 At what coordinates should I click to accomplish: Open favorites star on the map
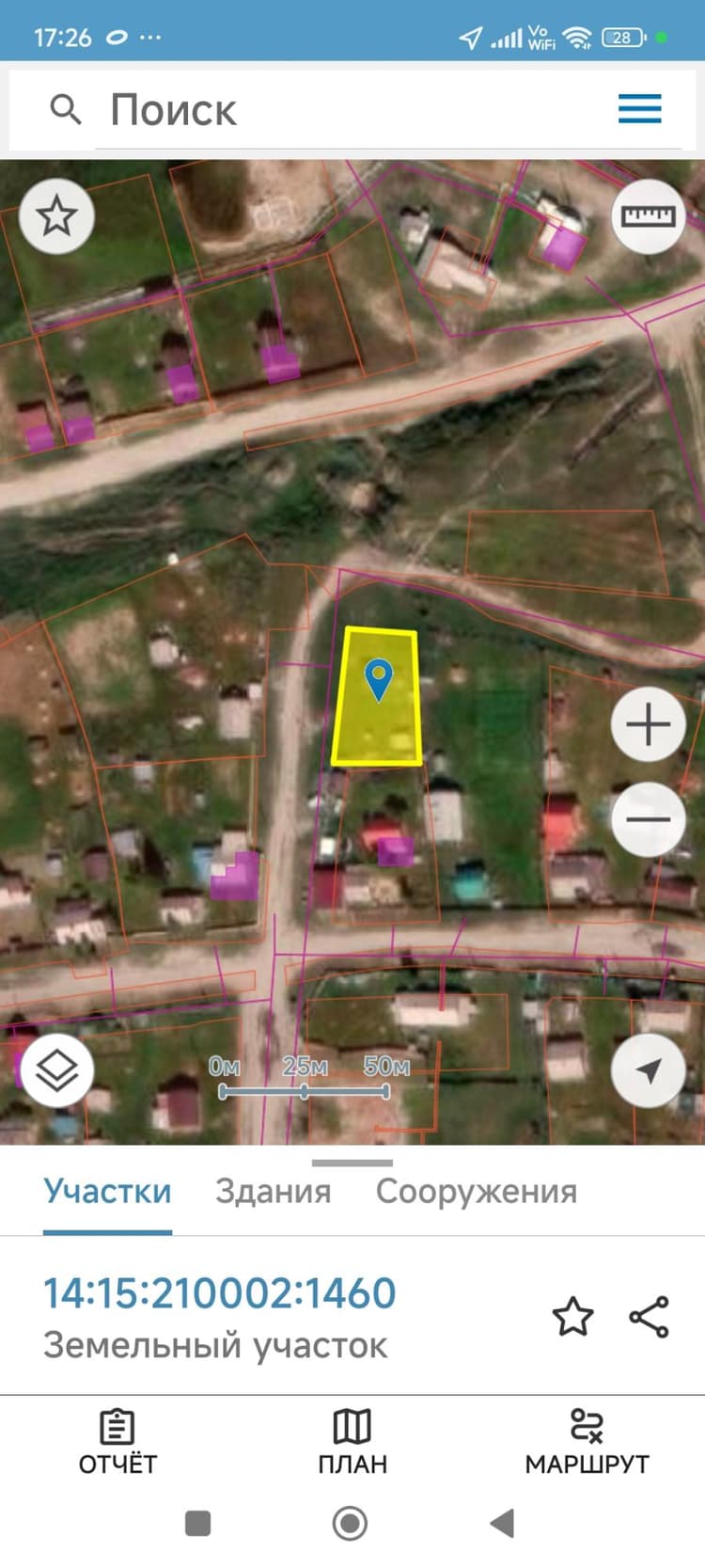(56, 215)
